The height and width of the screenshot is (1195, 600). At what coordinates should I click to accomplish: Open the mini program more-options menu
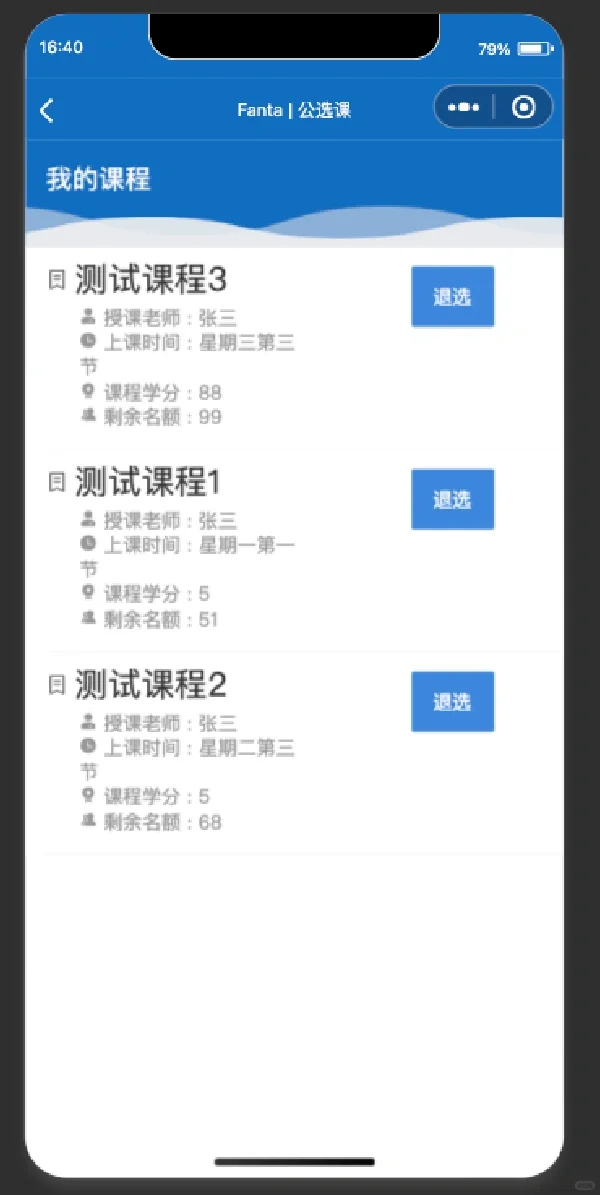point(464,108)
